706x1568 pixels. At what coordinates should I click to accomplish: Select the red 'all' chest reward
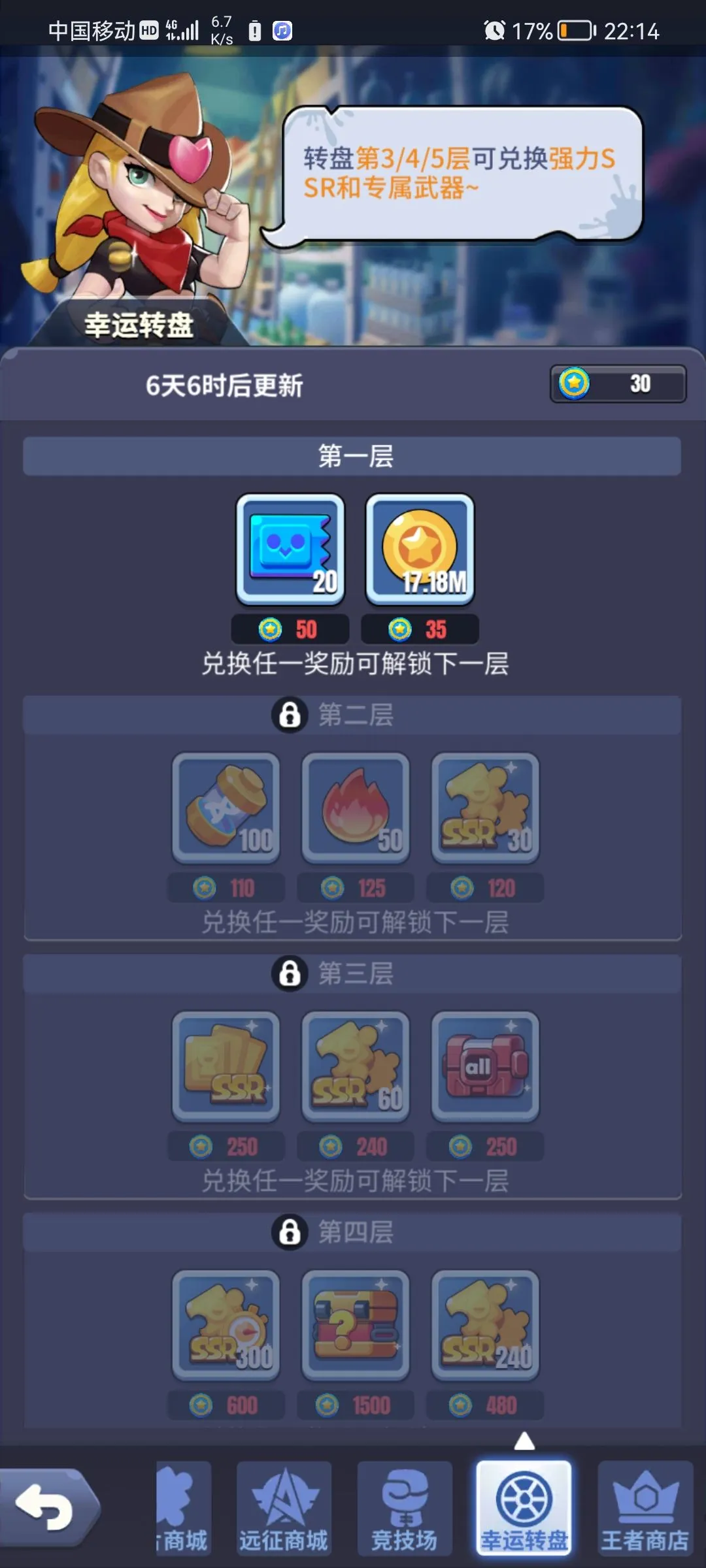[x=485, y=1066]
